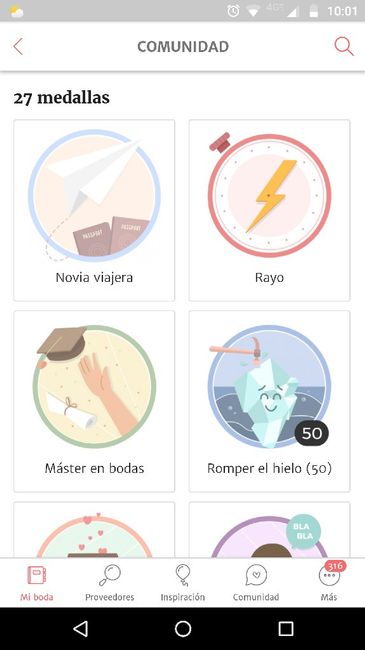Image resolution: width=365 pixels, height=650 pixels.
Task: View the Rayo medal
Action: (269, 211)
